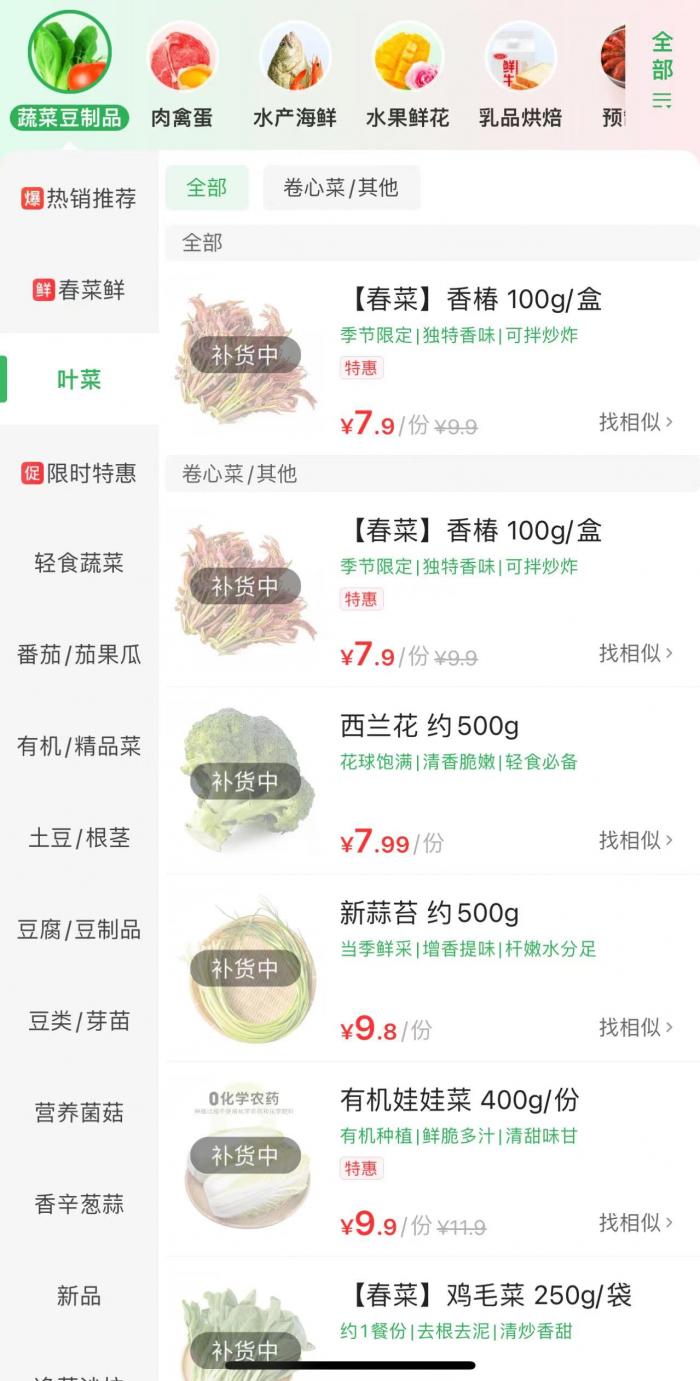
Task: Expand 全部 categories list
Action: pyautogui.click(x=662, y=68)
